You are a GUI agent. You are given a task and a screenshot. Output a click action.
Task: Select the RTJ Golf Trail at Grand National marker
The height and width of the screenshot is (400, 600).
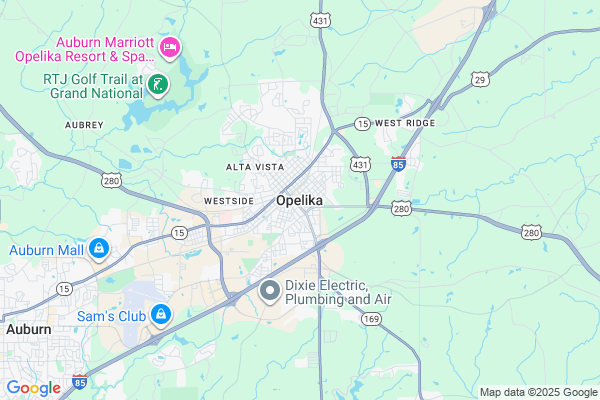click(157, 86)
